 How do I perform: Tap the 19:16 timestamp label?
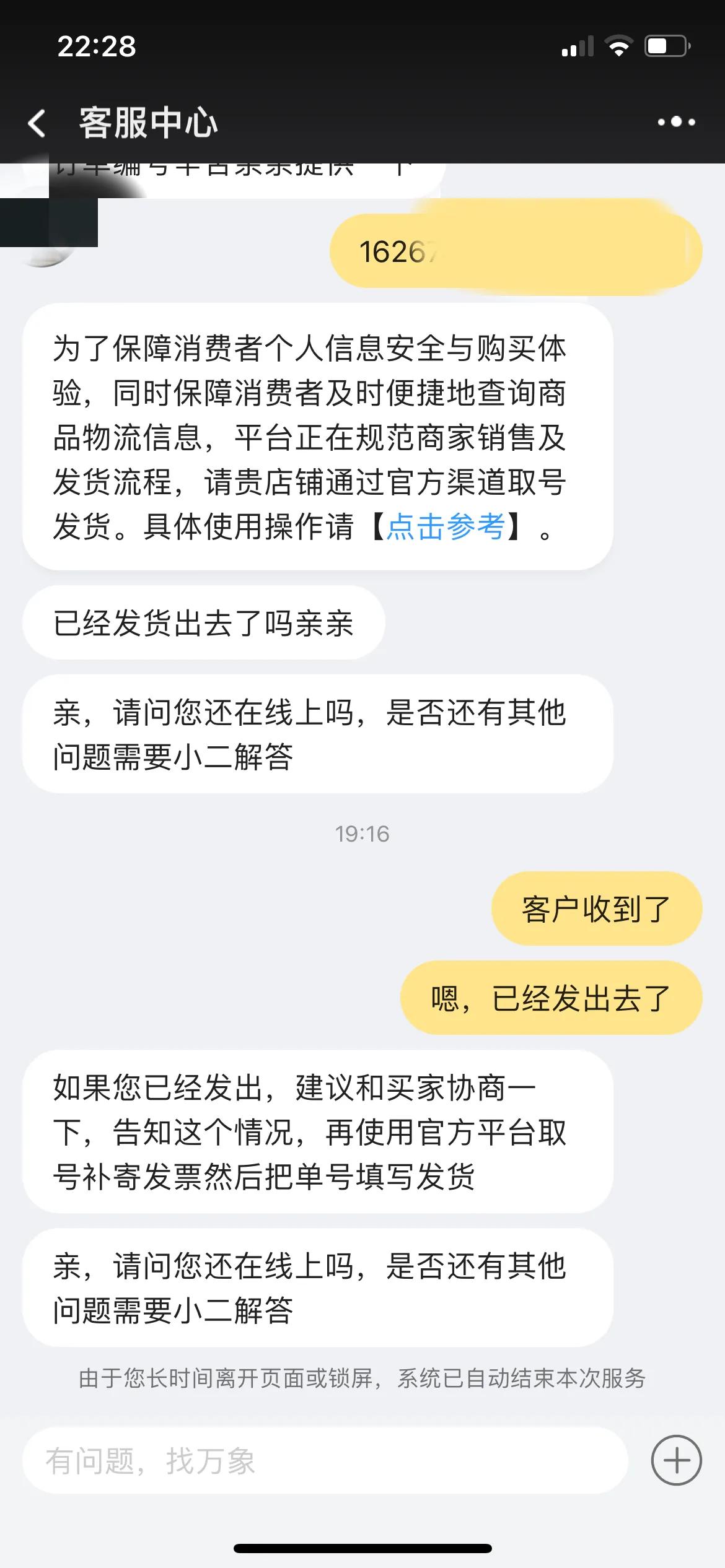tap(362, 834)
